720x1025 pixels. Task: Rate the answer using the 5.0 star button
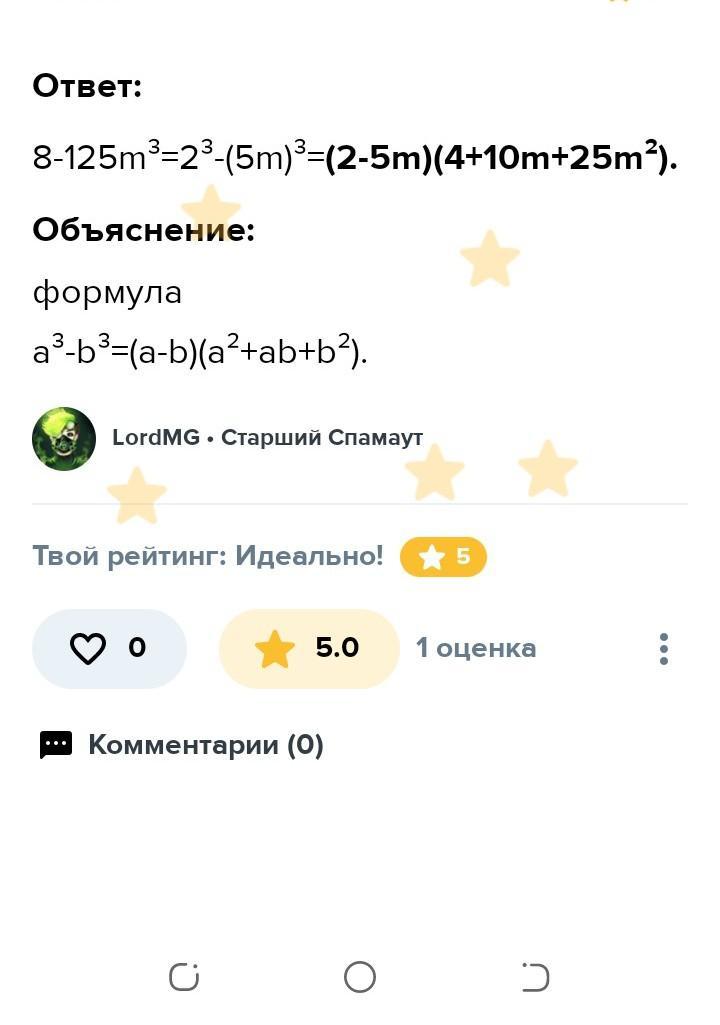[308, 648]
